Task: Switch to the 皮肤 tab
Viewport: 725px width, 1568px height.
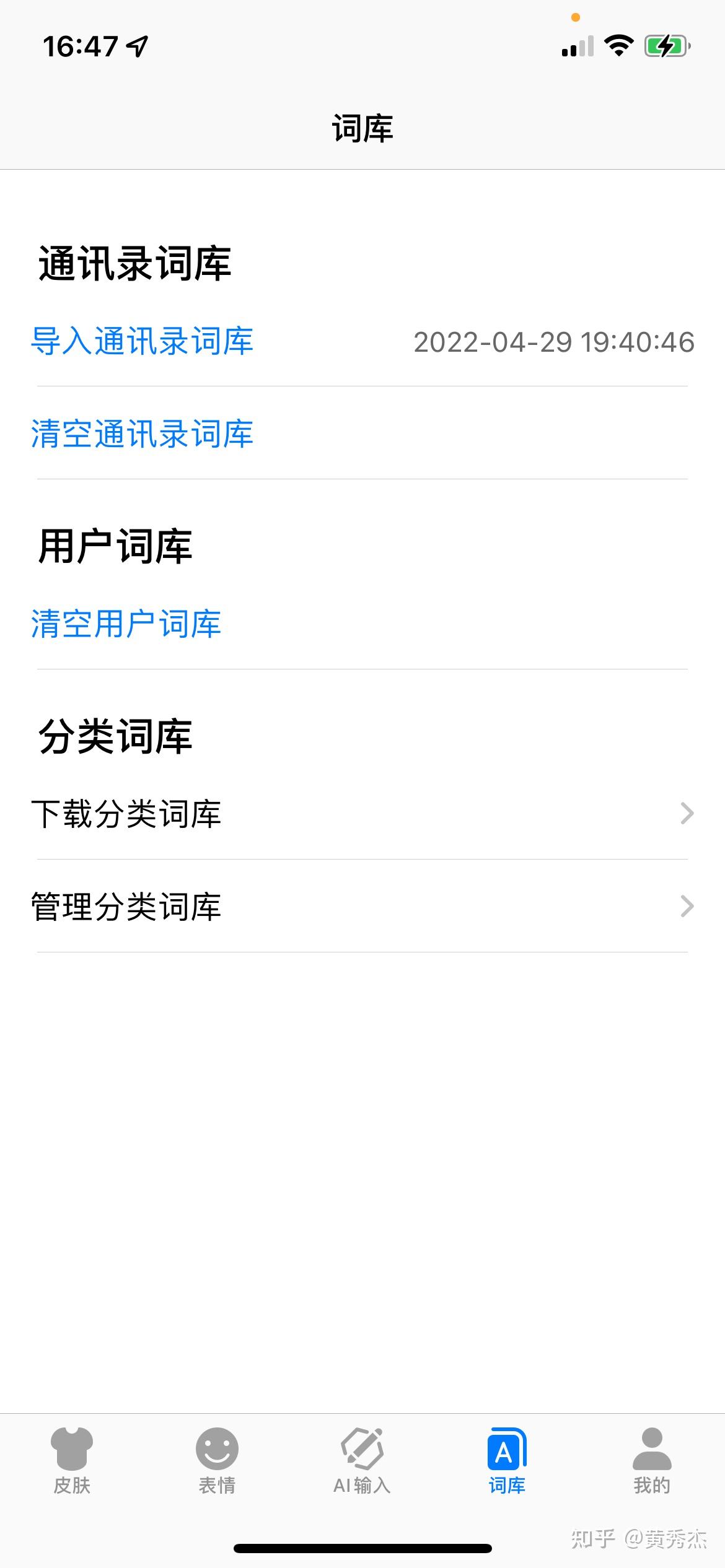Action: [x=72, y=1461]
